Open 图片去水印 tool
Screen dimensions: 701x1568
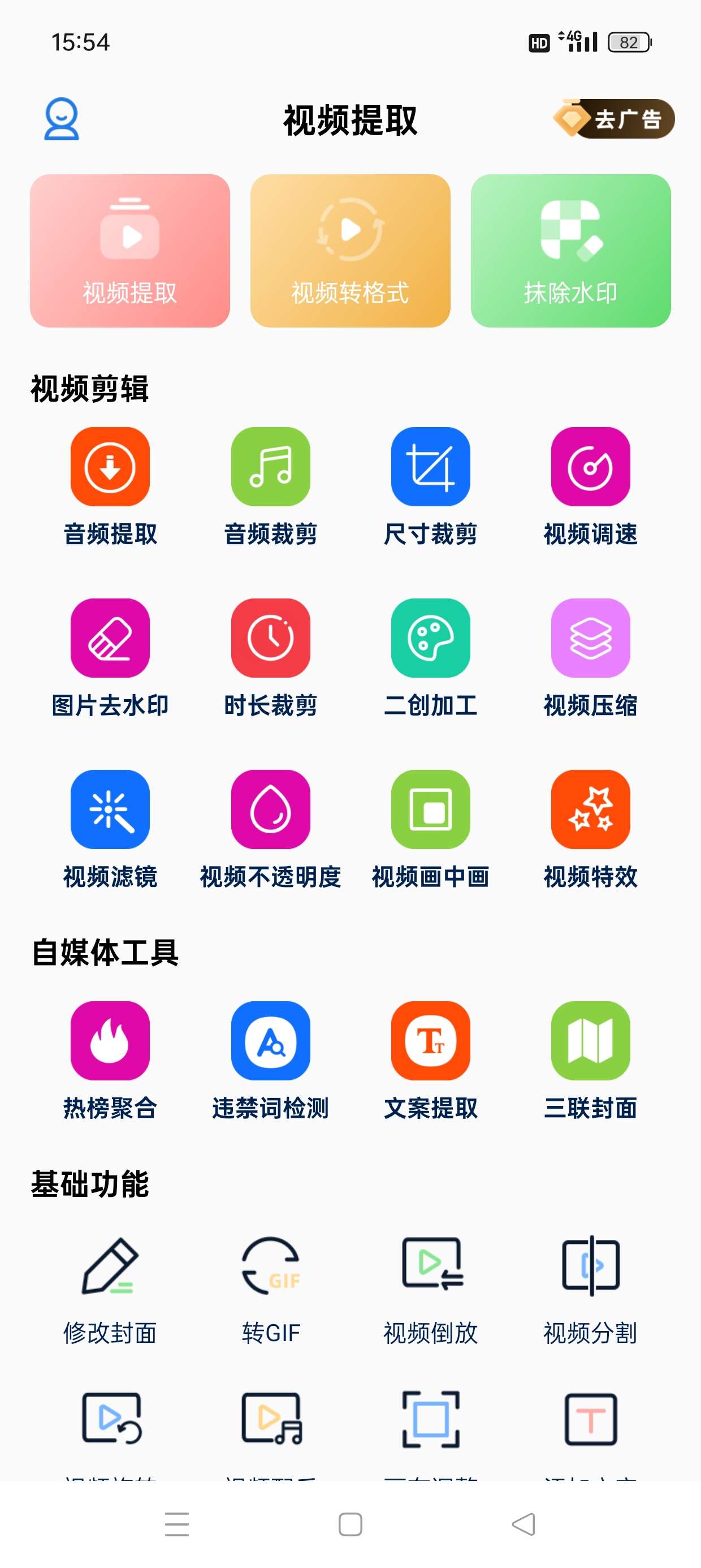[x=110, y=638]
